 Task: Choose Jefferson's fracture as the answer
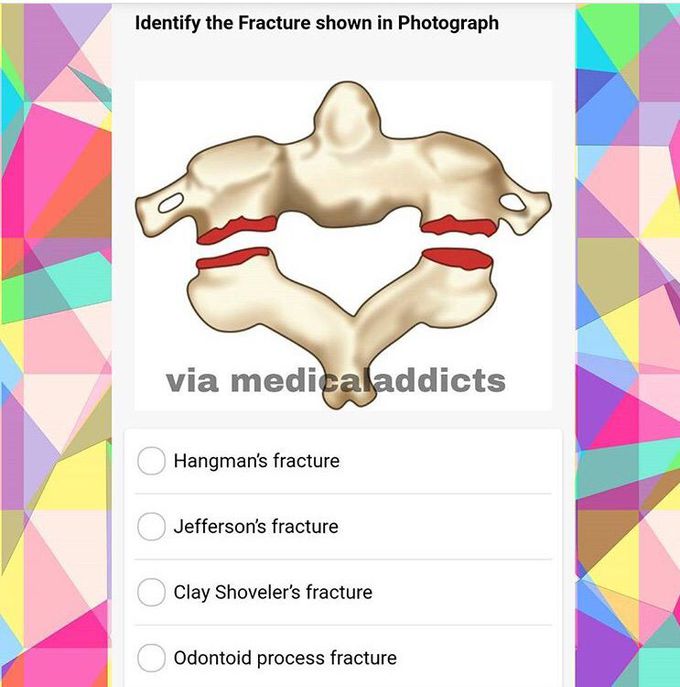click(x=151, y=527)
